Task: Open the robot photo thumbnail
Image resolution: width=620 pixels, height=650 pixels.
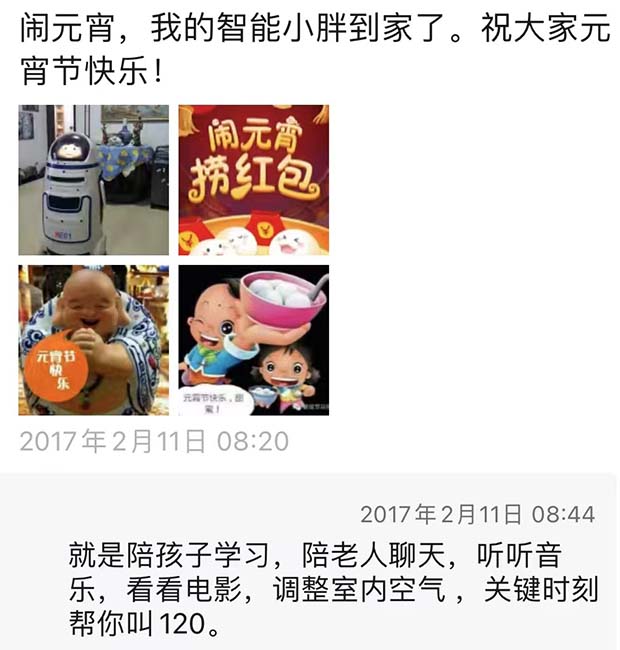Action: 93,180
